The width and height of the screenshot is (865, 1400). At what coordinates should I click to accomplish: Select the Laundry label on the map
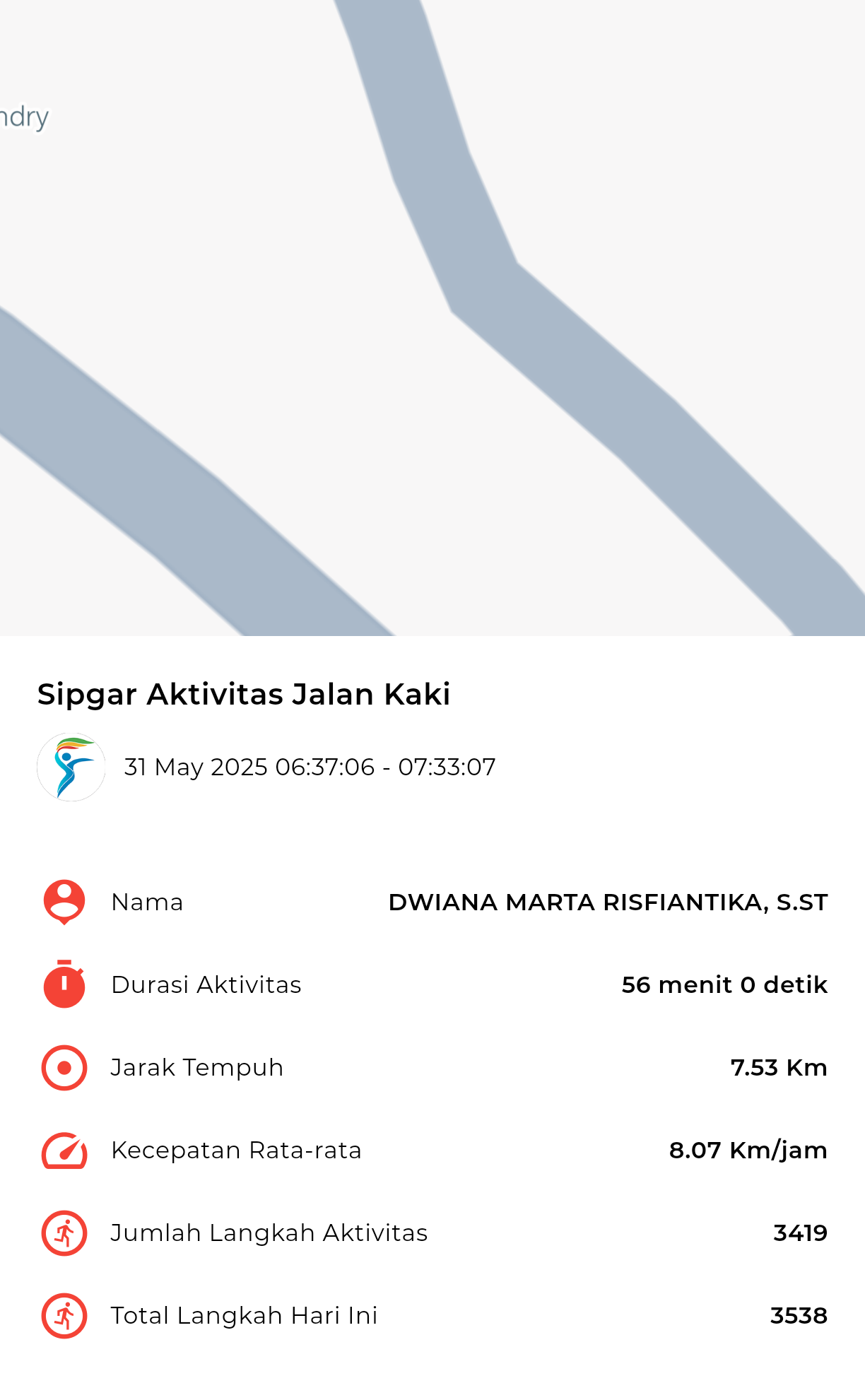click(23, 117)
